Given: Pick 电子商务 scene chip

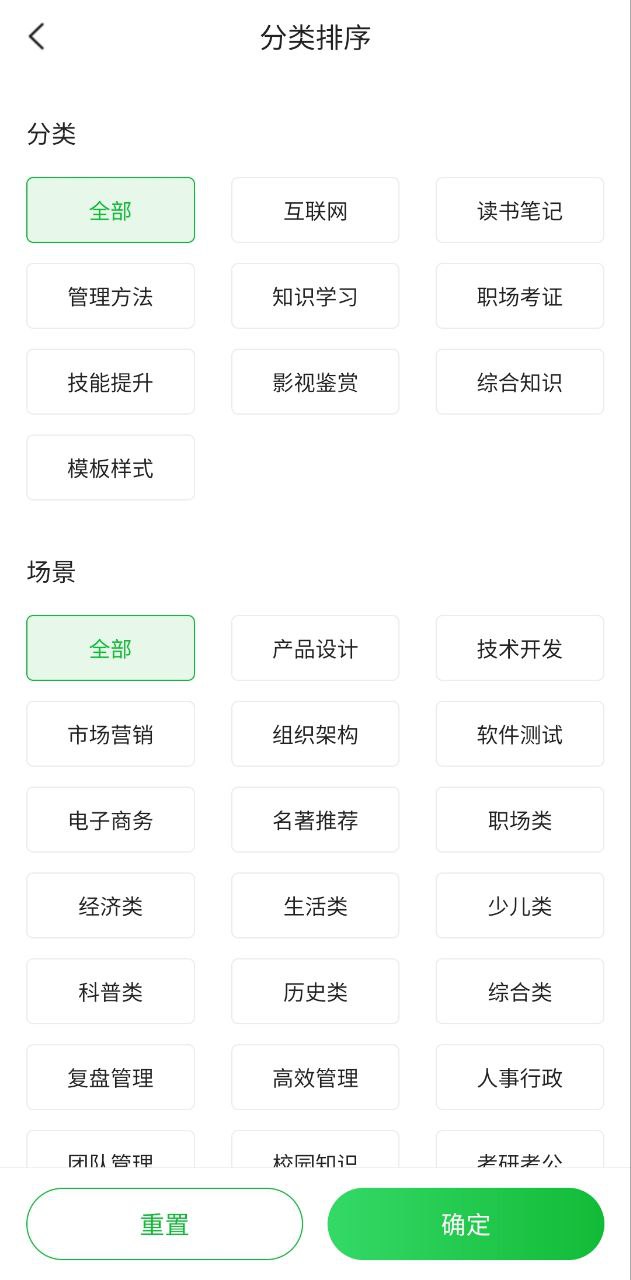Looking at the screenshot, I should 110,820.
